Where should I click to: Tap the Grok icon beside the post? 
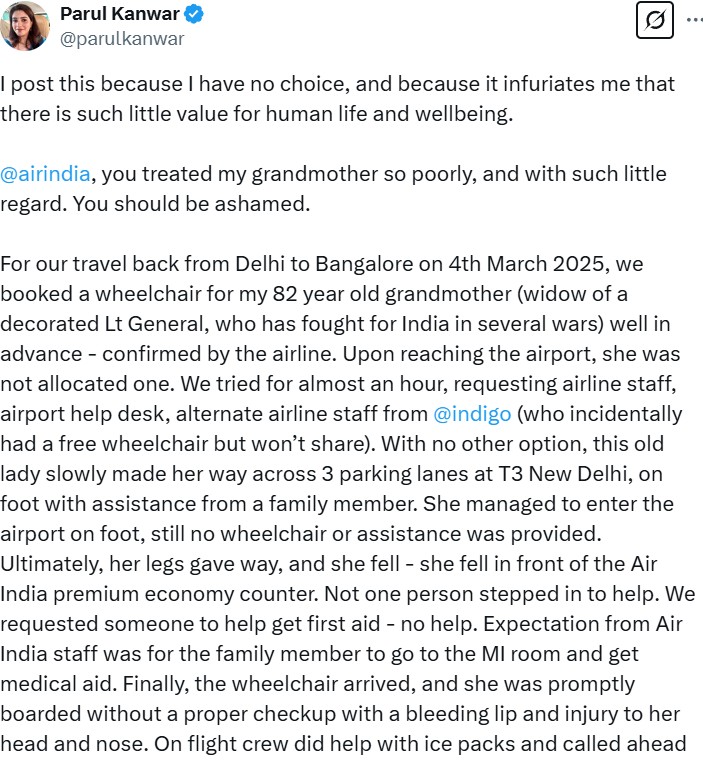tap(655, 20)
